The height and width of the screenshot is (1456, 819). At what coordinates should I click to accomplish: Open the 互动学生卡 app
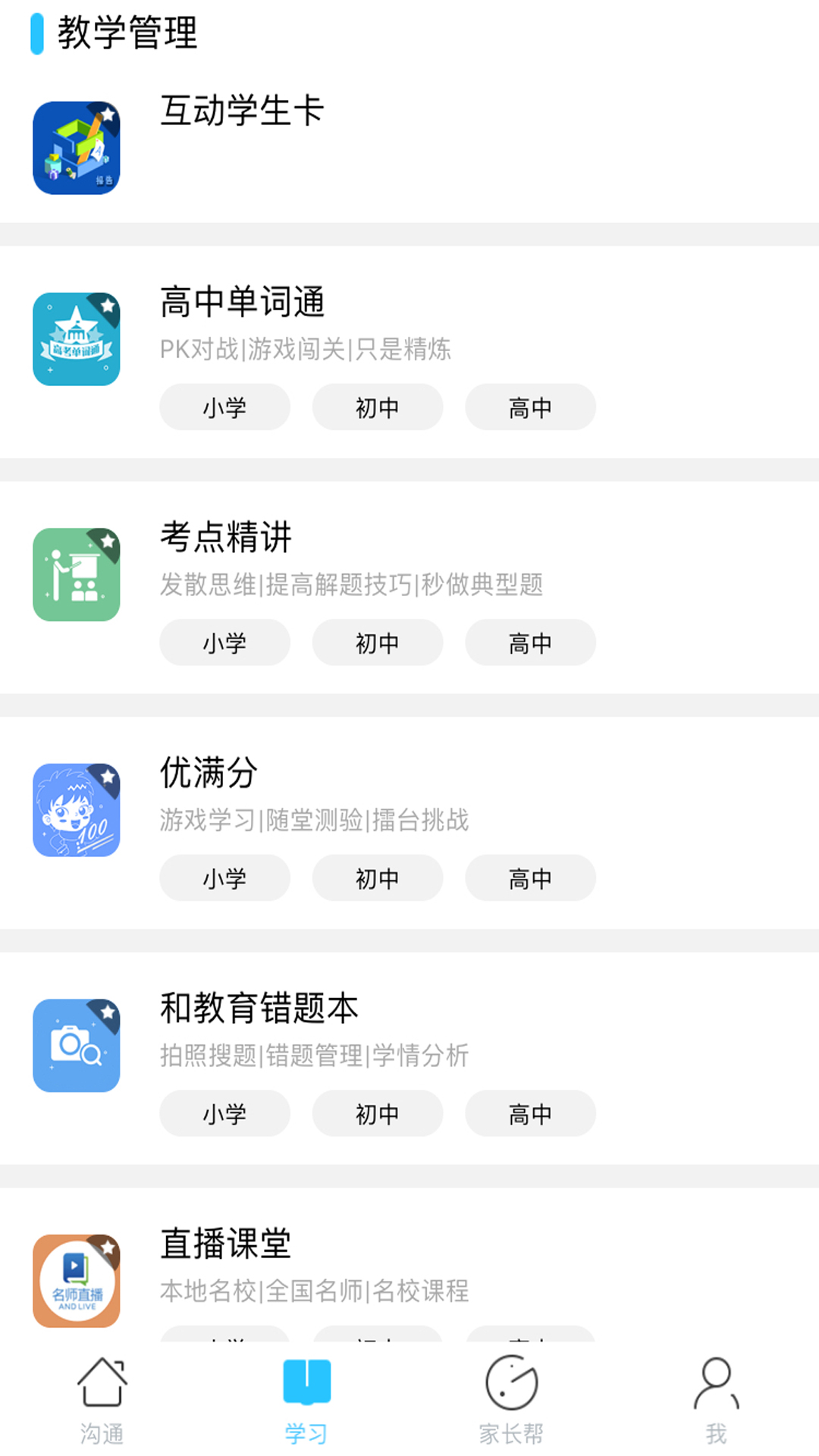point(243,111)
